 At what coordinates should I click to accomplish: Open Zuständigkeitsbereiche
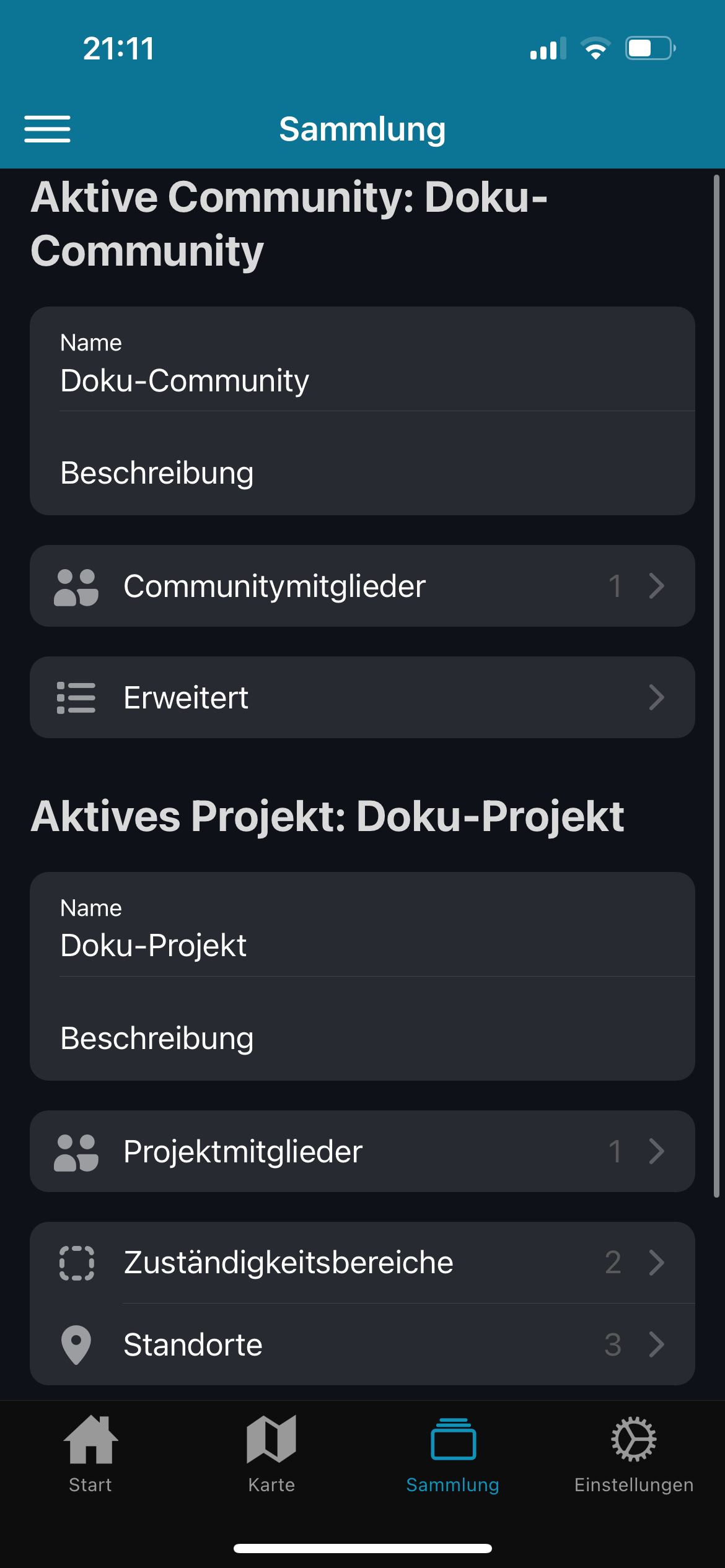click(362, 1263)
